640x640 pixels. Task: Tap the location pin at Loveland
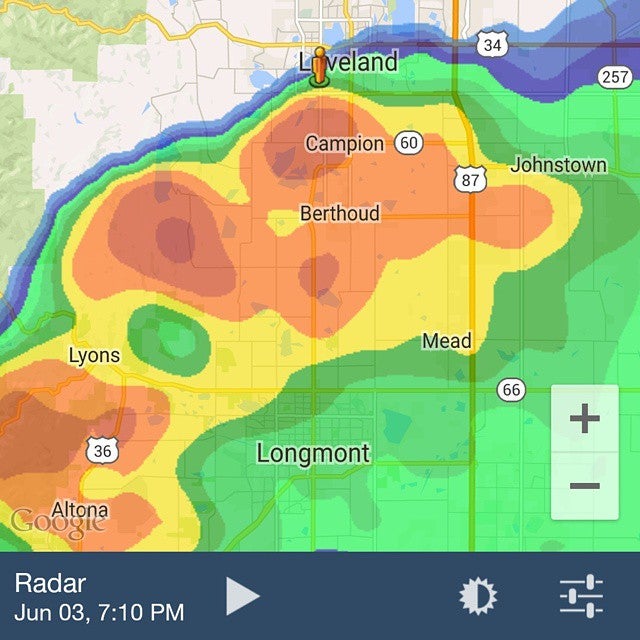coord(319,65)
